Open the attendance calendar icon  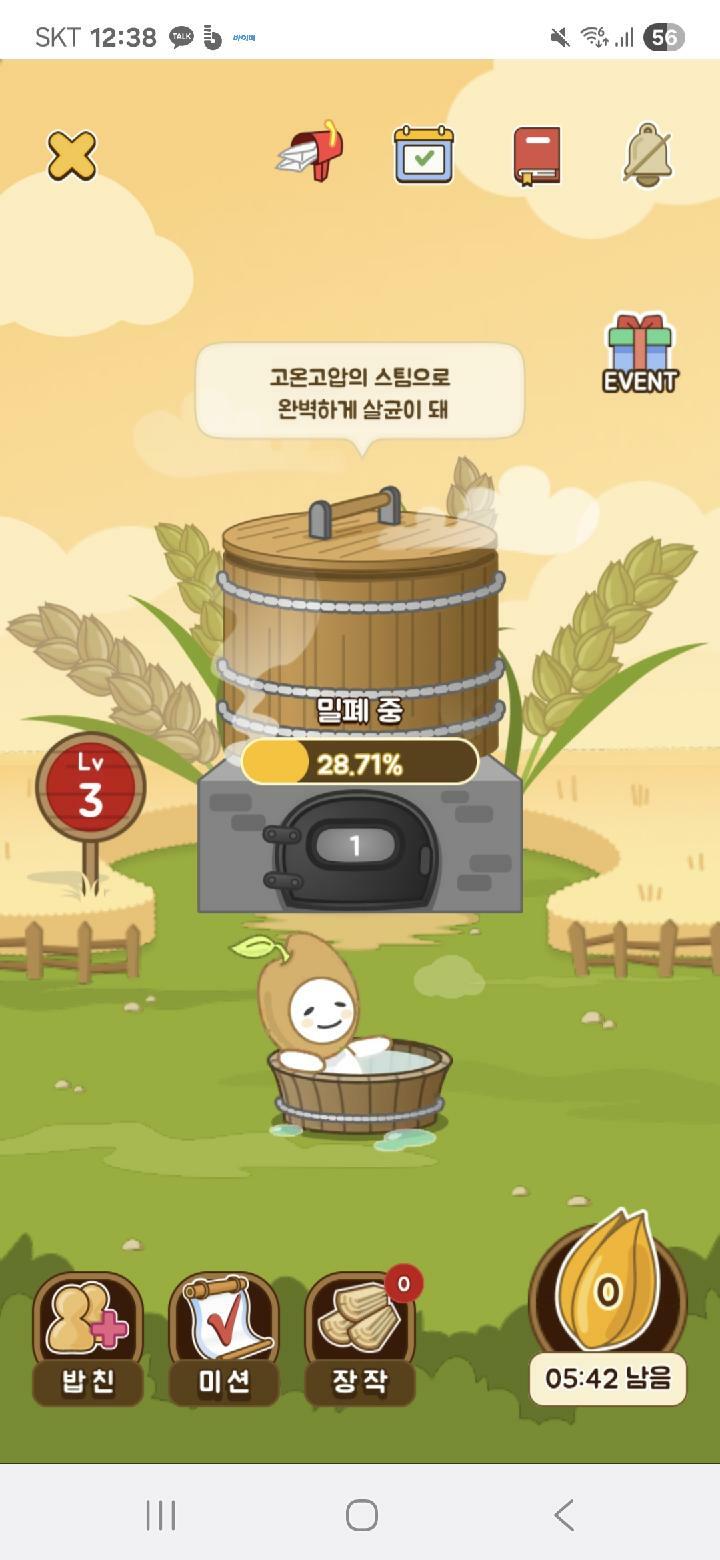[423, 155]
